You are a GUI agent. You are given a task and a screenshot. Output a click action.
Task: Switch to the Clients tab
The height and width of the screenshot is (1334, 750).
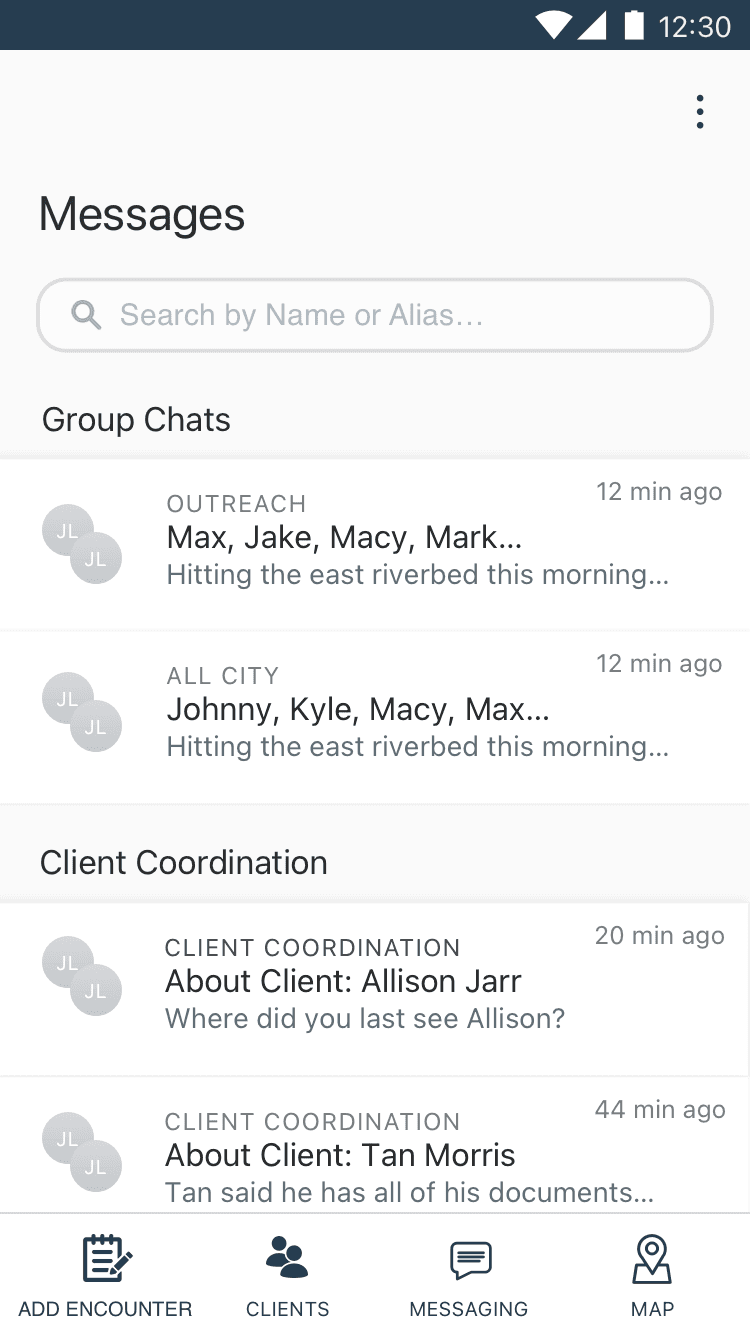pos(288,1275)
